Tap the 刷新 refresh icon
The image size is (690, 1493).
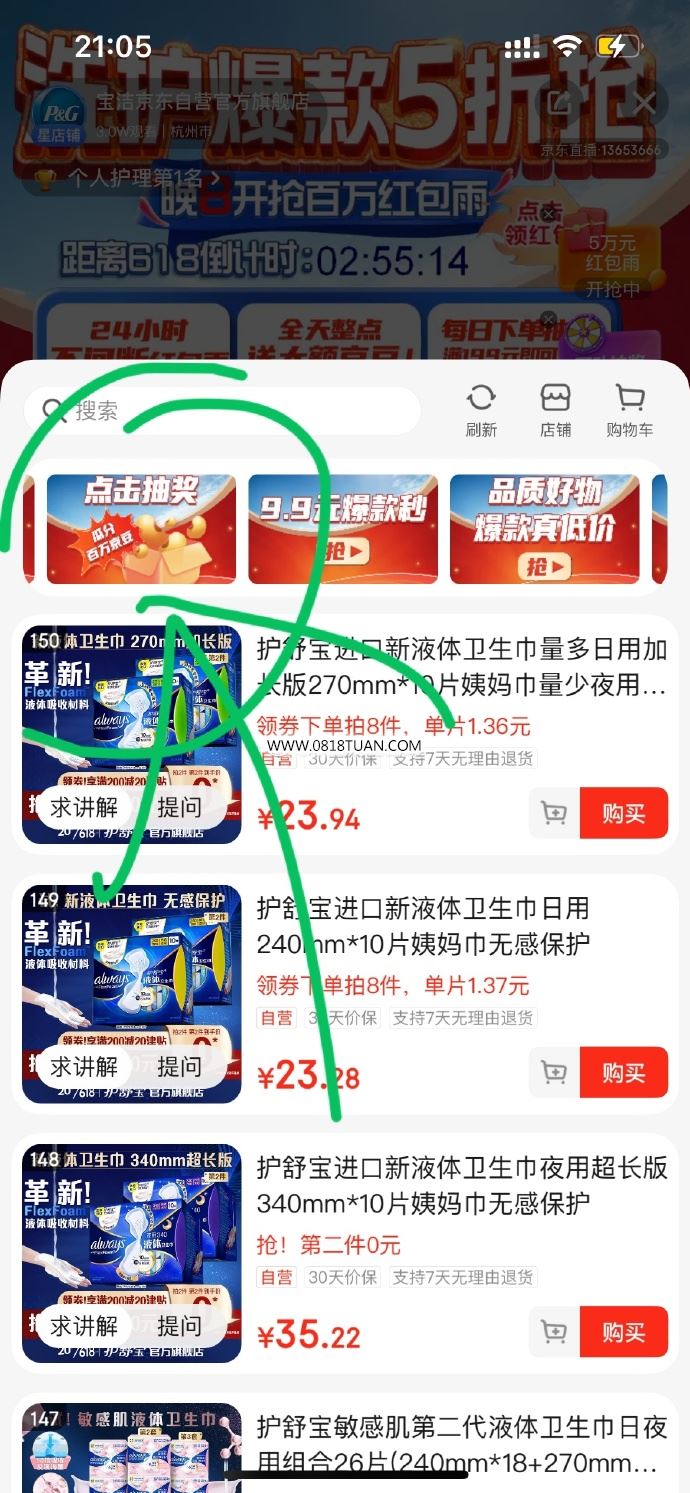click(481, 411)
